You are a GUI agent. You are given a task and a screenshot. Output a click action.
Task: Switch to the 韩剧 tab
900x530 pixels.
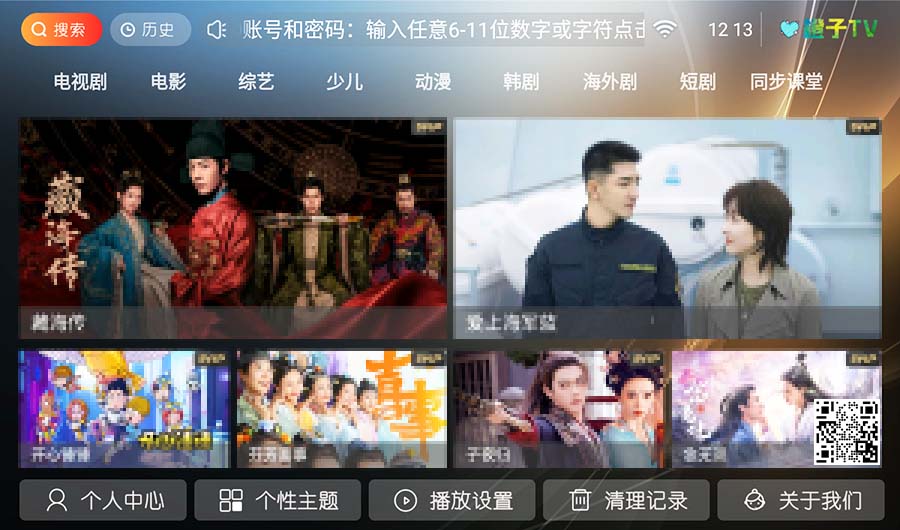click(x=521, y=82)
